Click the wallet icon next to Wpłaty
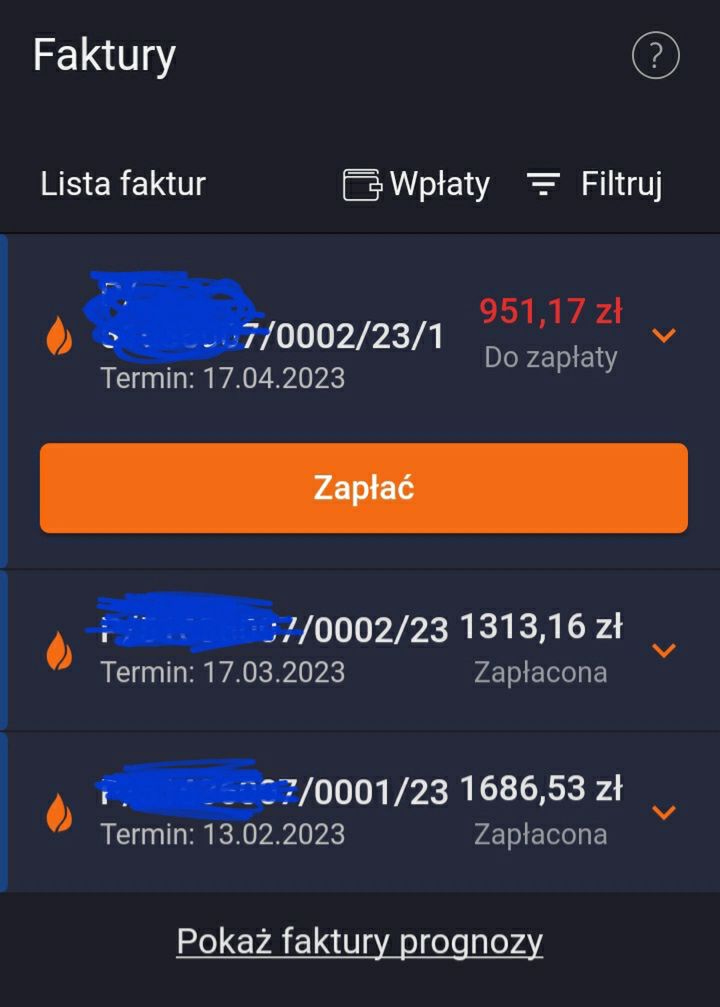This screenshot has width=720, height=1007. pyautogui.click(x=363, y=184)
